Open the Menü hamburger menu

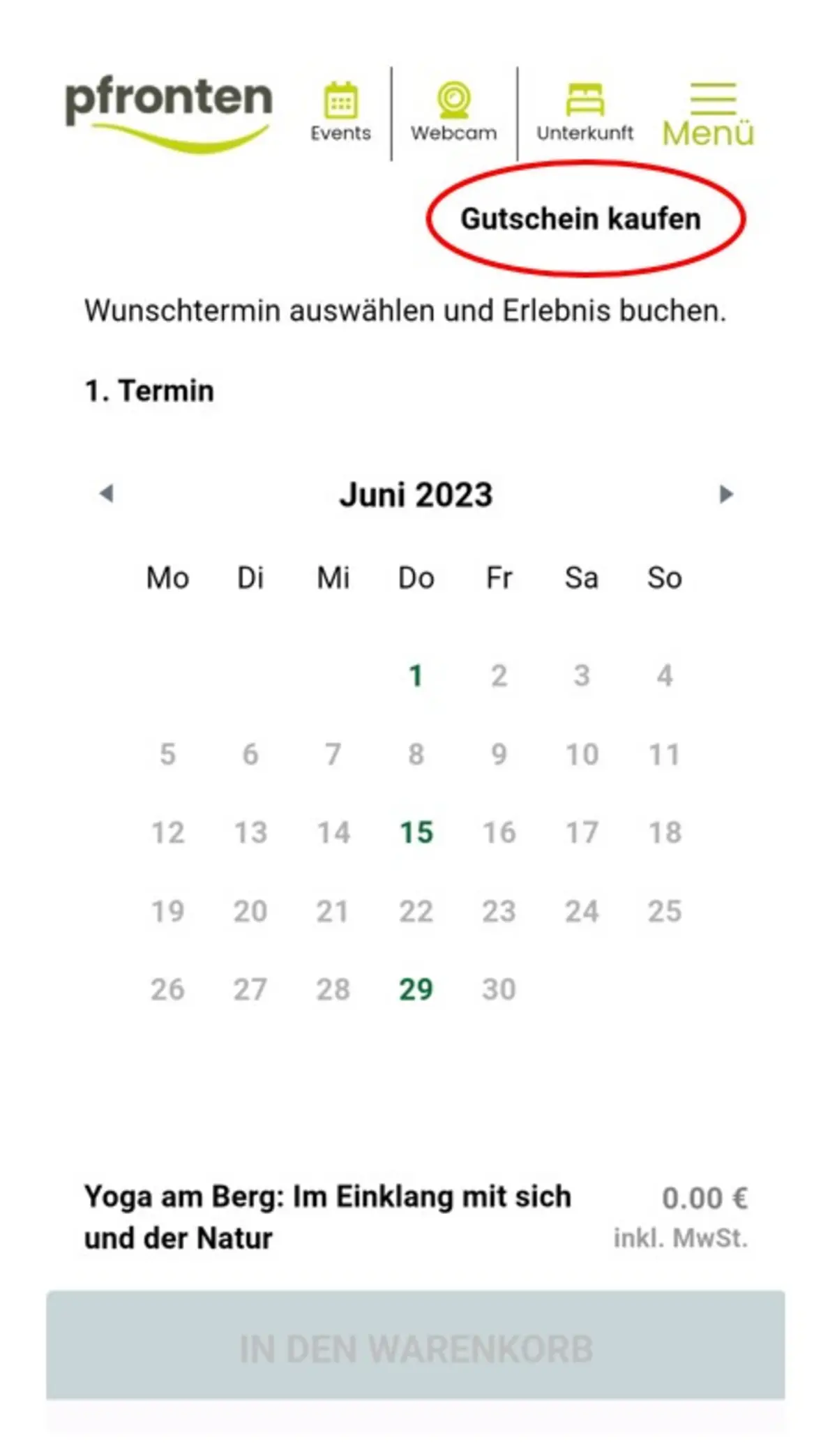point(709,114)
